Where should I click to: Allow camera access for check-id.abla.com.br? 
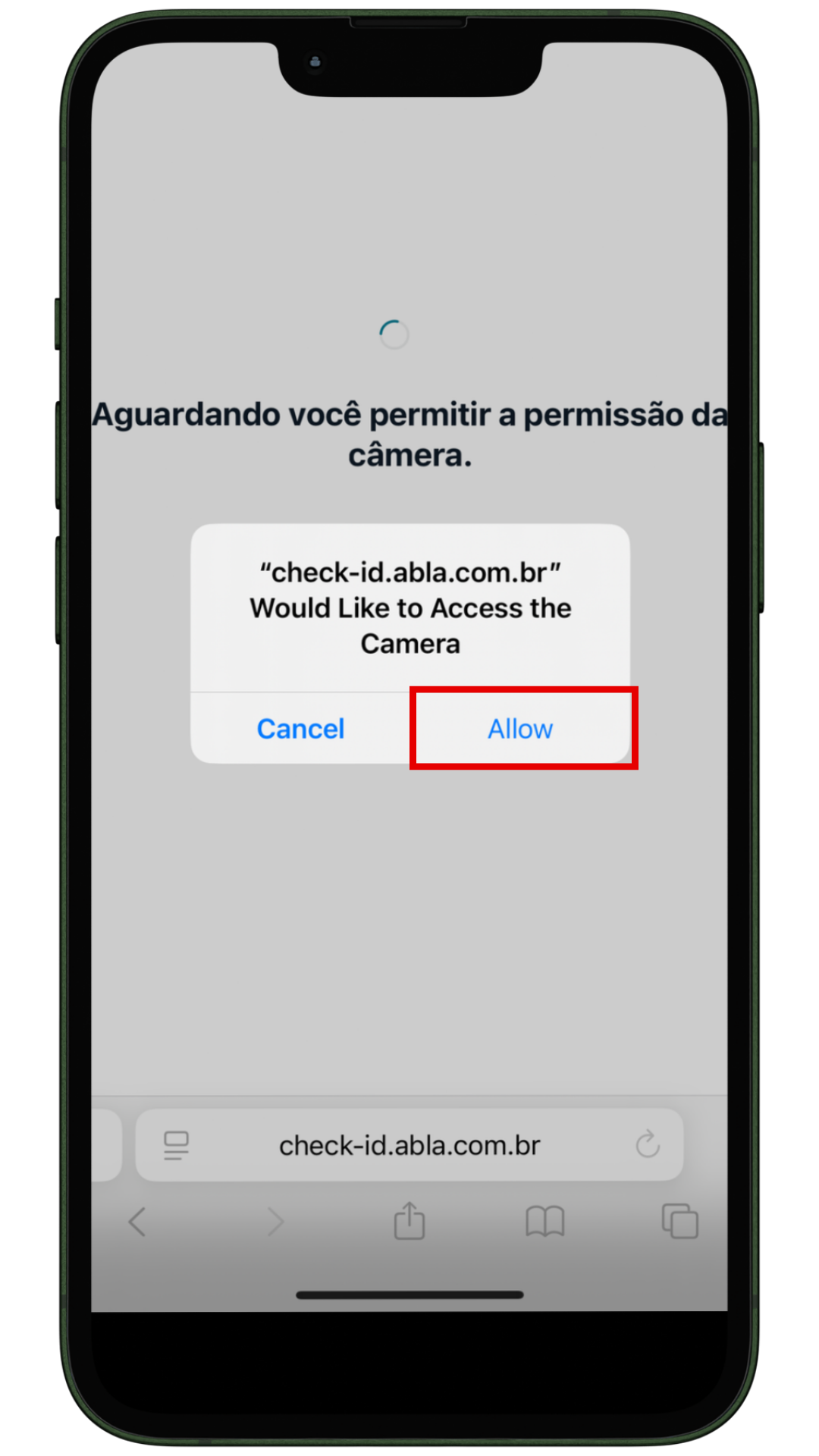[x=520, y=729]
